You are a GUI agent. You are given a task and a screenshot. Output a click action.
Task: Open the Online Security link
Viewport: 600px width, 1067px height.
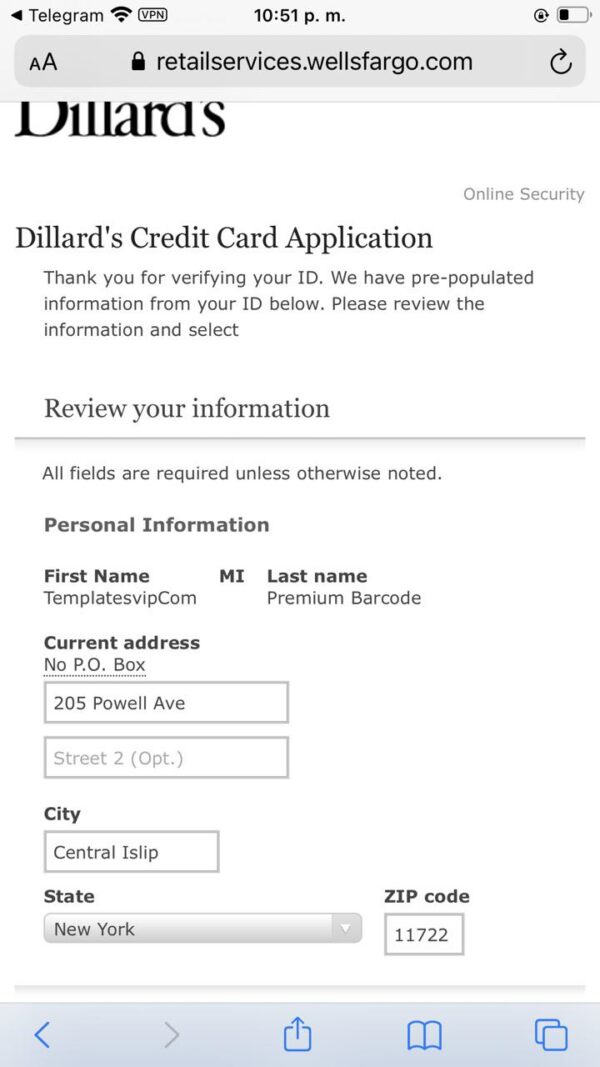pos(524,194)
